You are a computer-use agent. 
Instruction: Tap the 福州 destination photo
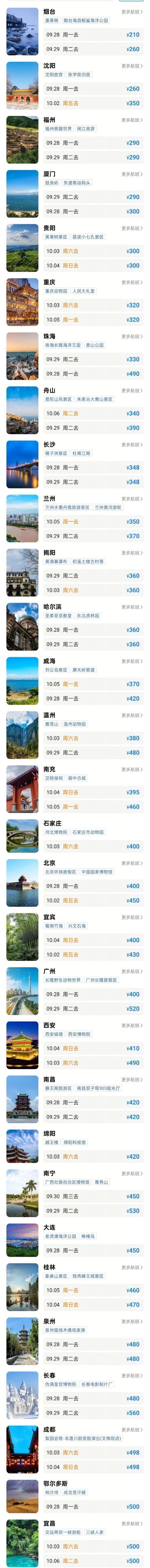tap(22, 140)
